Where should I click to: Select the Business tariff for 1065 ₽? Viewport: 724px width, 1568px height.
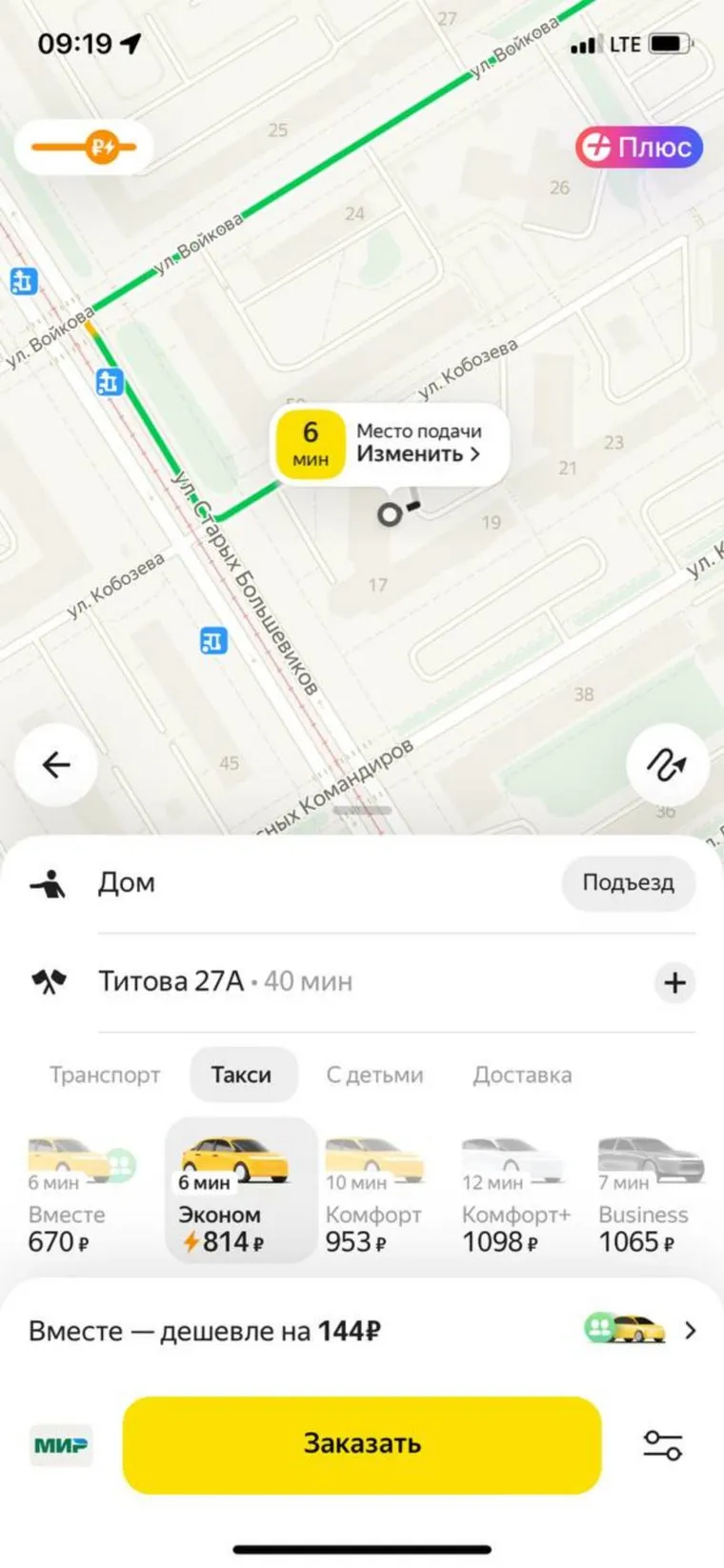coord(649,1195)
